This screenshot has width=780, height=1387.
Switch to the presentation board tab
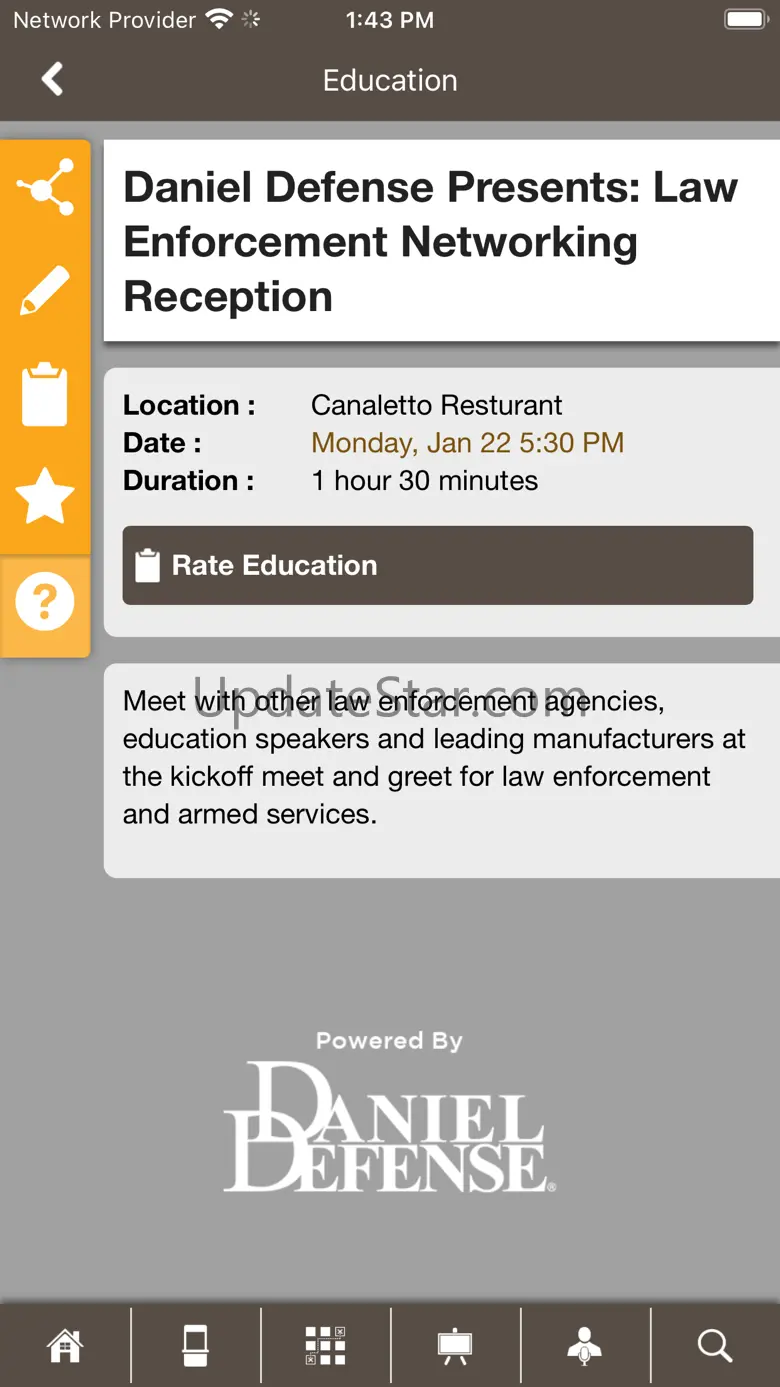point(455,1345)
